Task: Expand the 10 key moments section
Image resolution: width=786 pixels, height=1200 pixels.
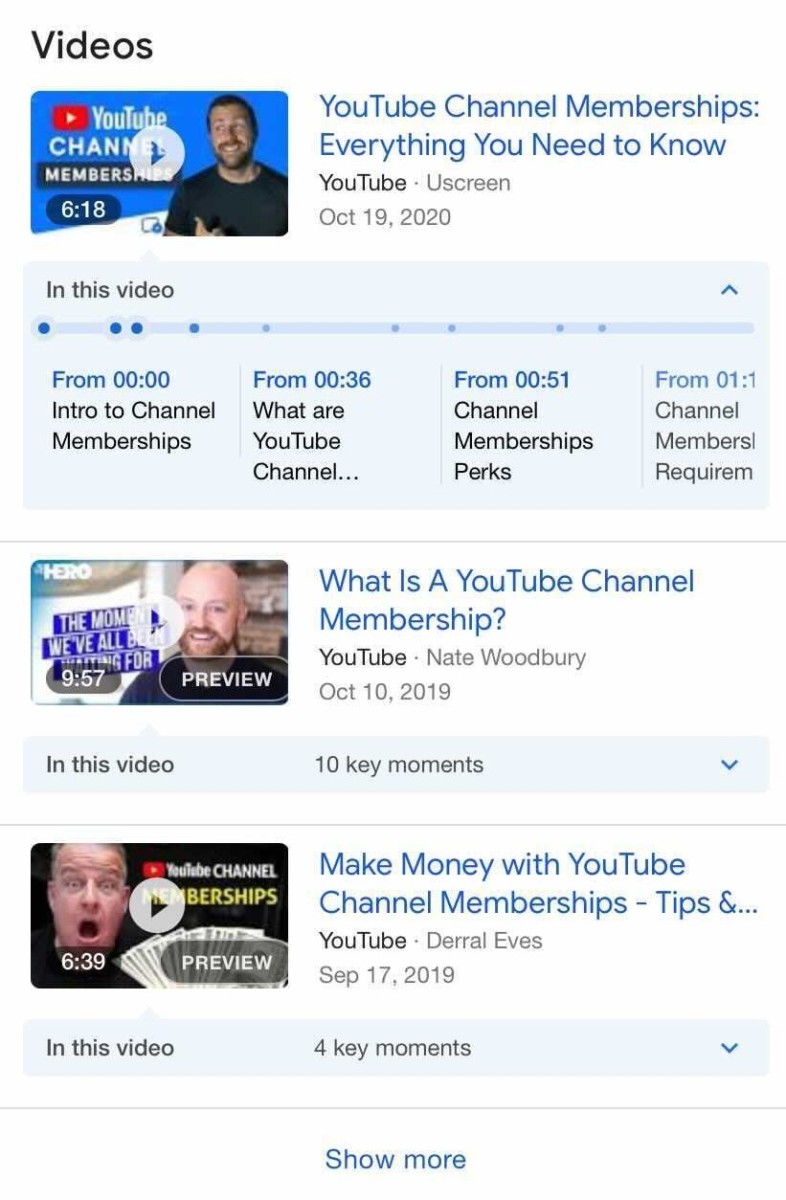Action: (x=729, y=764)
